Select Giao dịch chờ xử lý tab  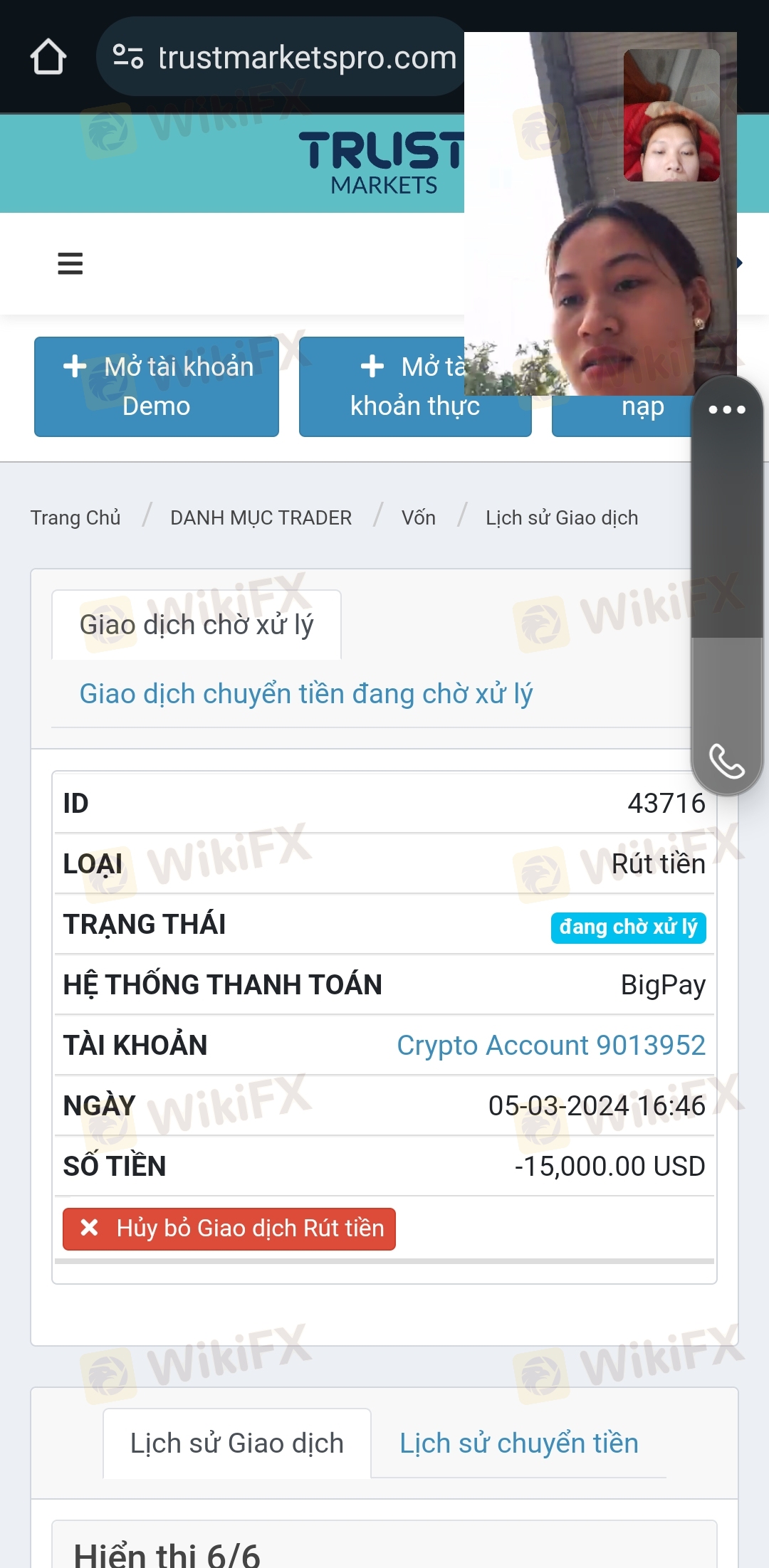coord(197,624)
